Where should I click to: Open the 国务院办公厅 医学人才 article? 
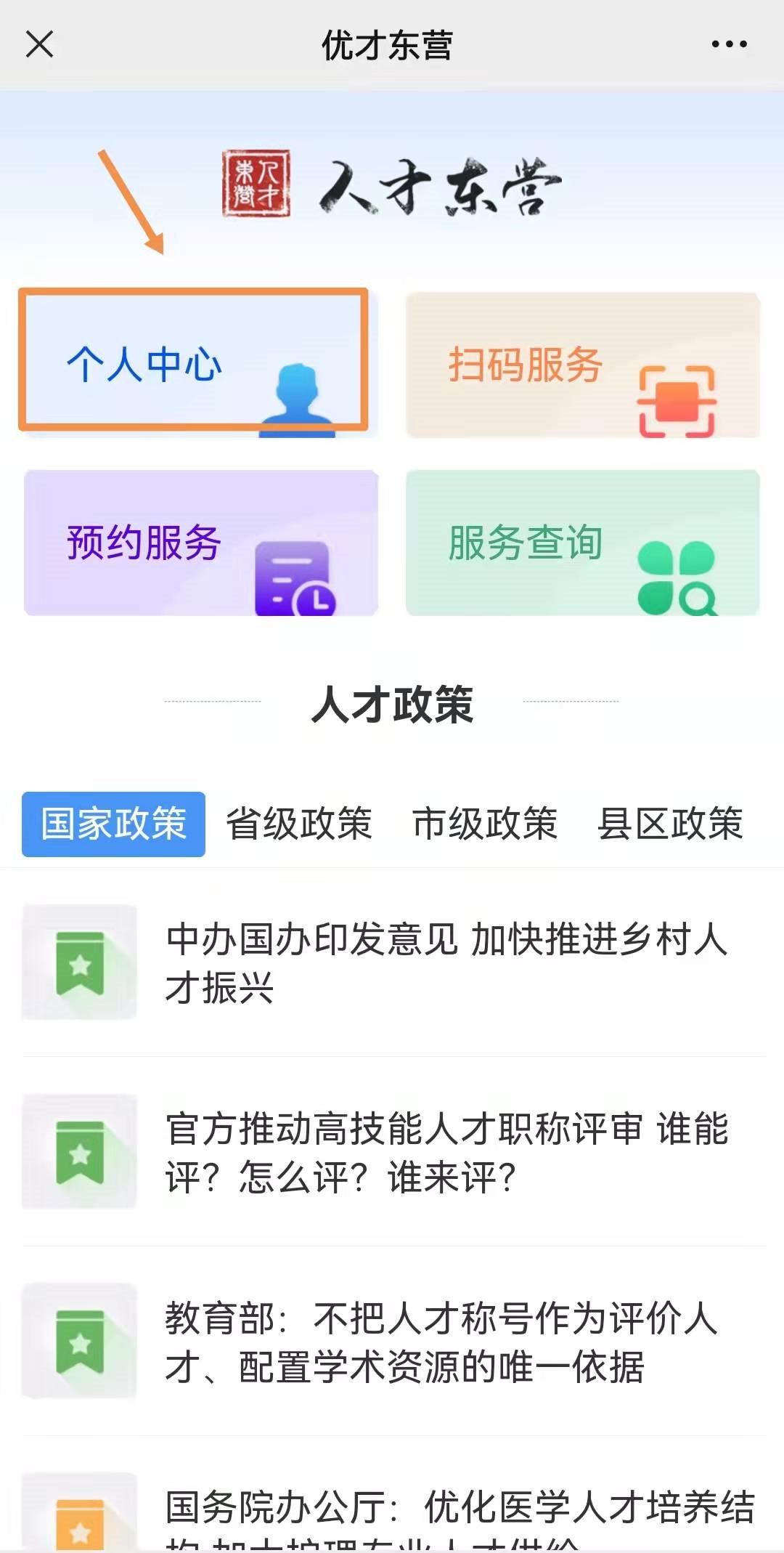[x=459, y=1512]
